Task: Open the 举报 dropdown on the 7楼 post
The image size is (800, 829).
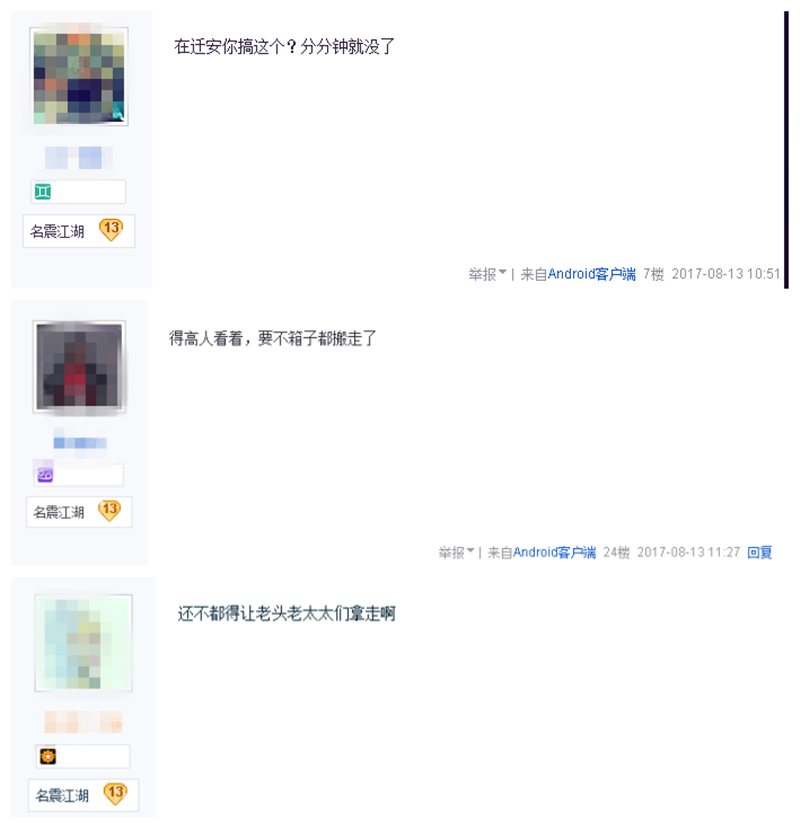Action: point(487,274)
